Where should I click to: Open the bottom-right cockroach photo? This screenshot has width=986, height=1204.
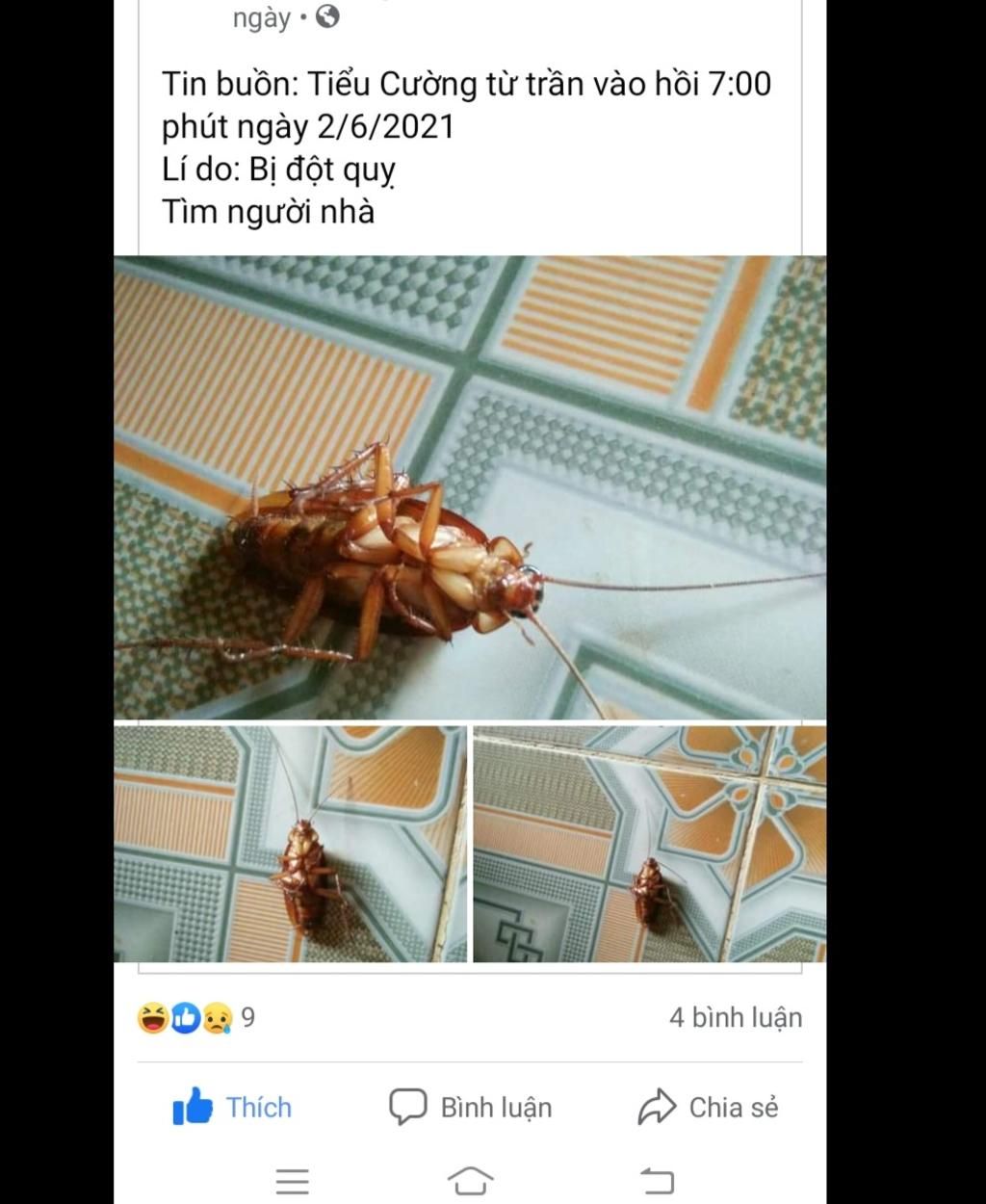point(649,844)
